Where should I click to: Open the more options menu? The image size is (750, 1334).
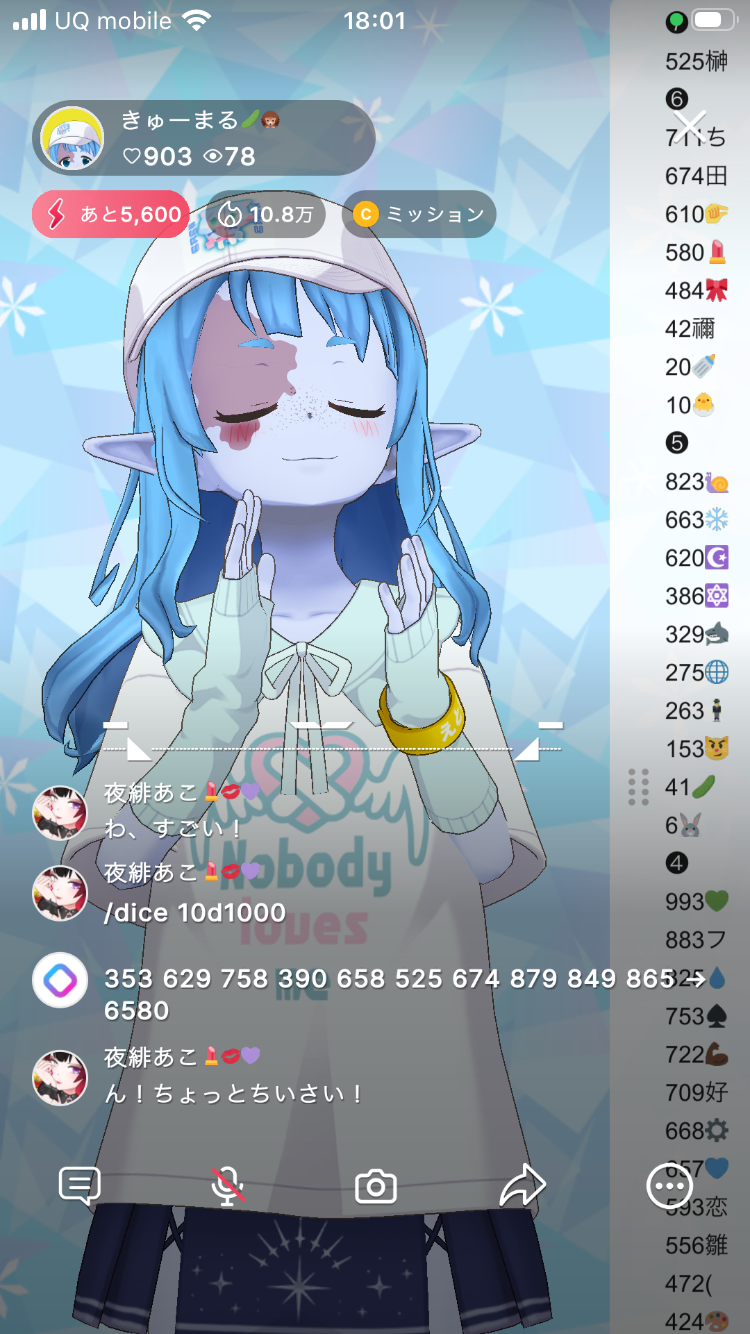pyautogui.click(x=669, y=1186)
